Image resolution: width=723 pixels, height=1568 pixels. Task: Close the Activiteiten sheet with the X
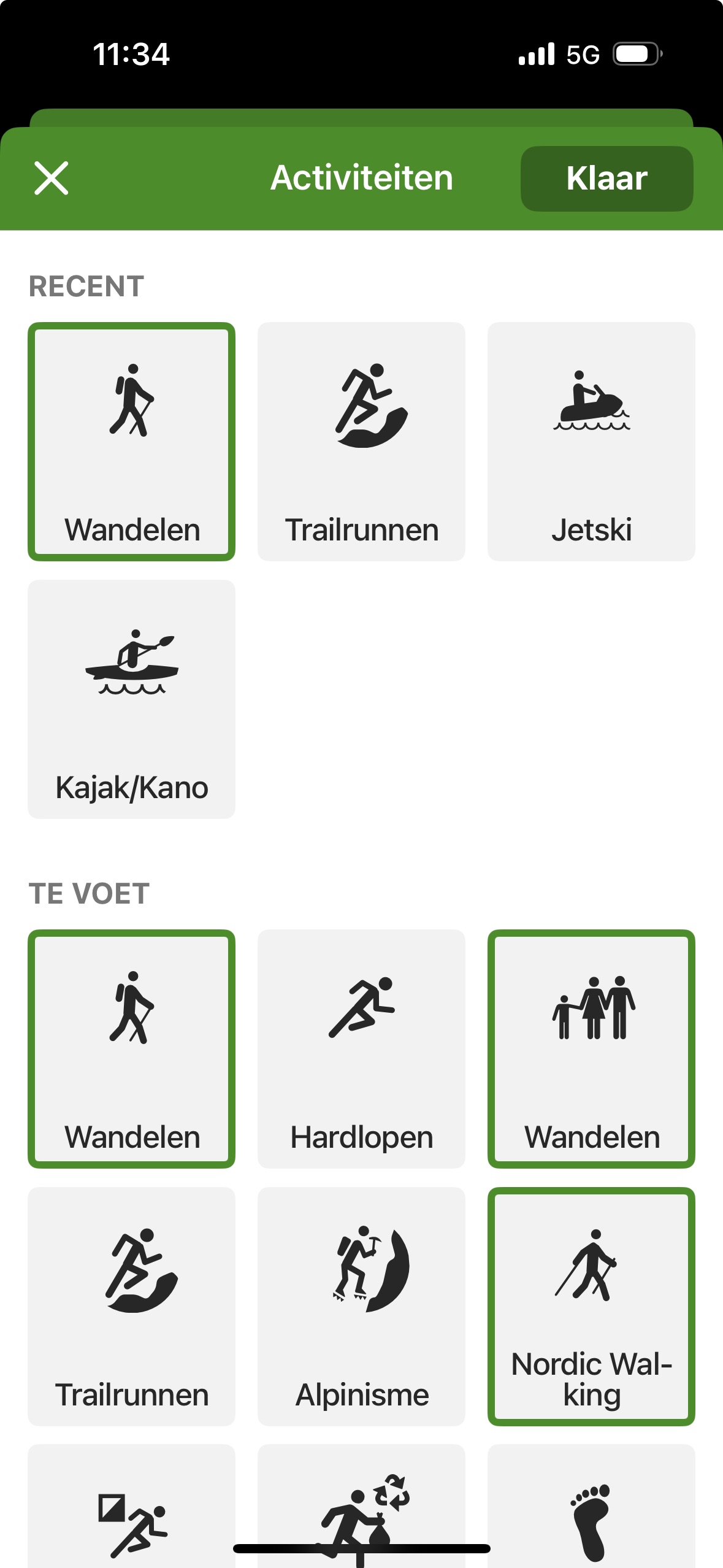click(x=52, y=179)
